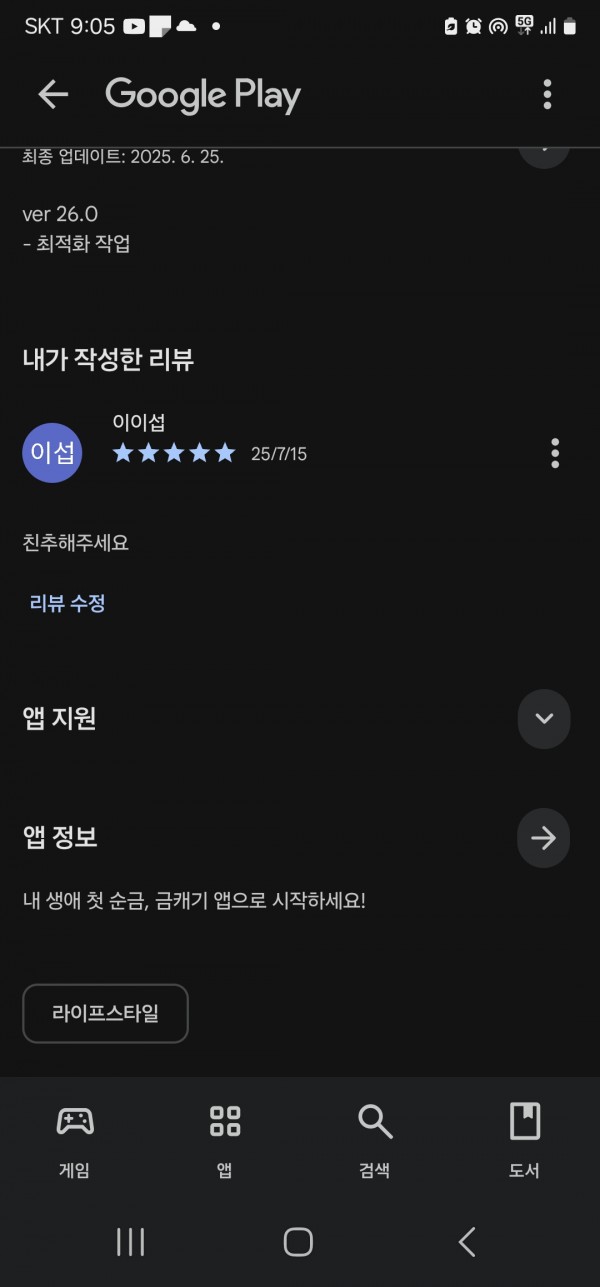Switch to the 게임 tab
The height and width of the screenshot is (1287, 600).
(75, 1141)
